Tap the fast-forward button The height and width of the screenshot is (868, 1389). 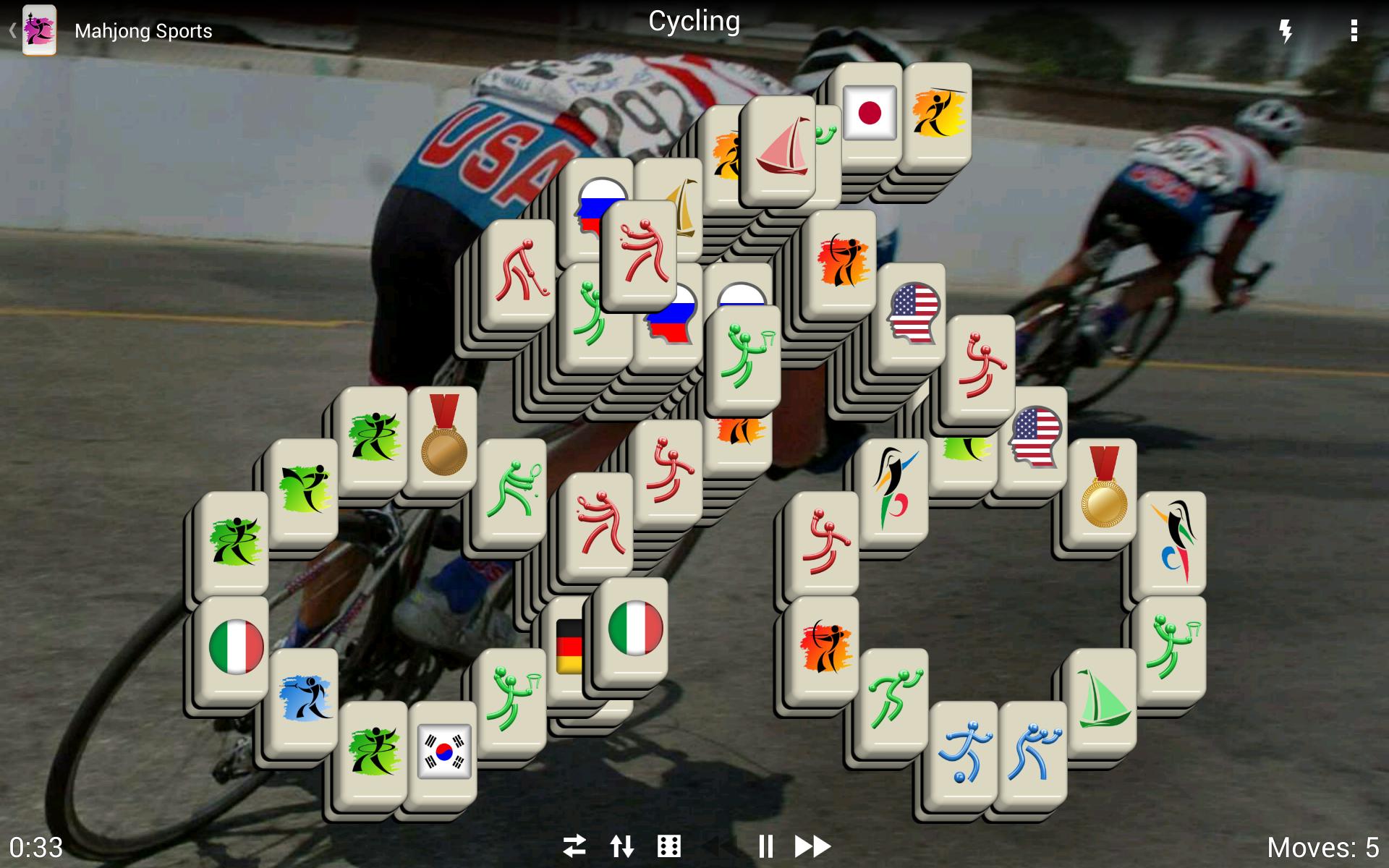[x=812, y=846]
